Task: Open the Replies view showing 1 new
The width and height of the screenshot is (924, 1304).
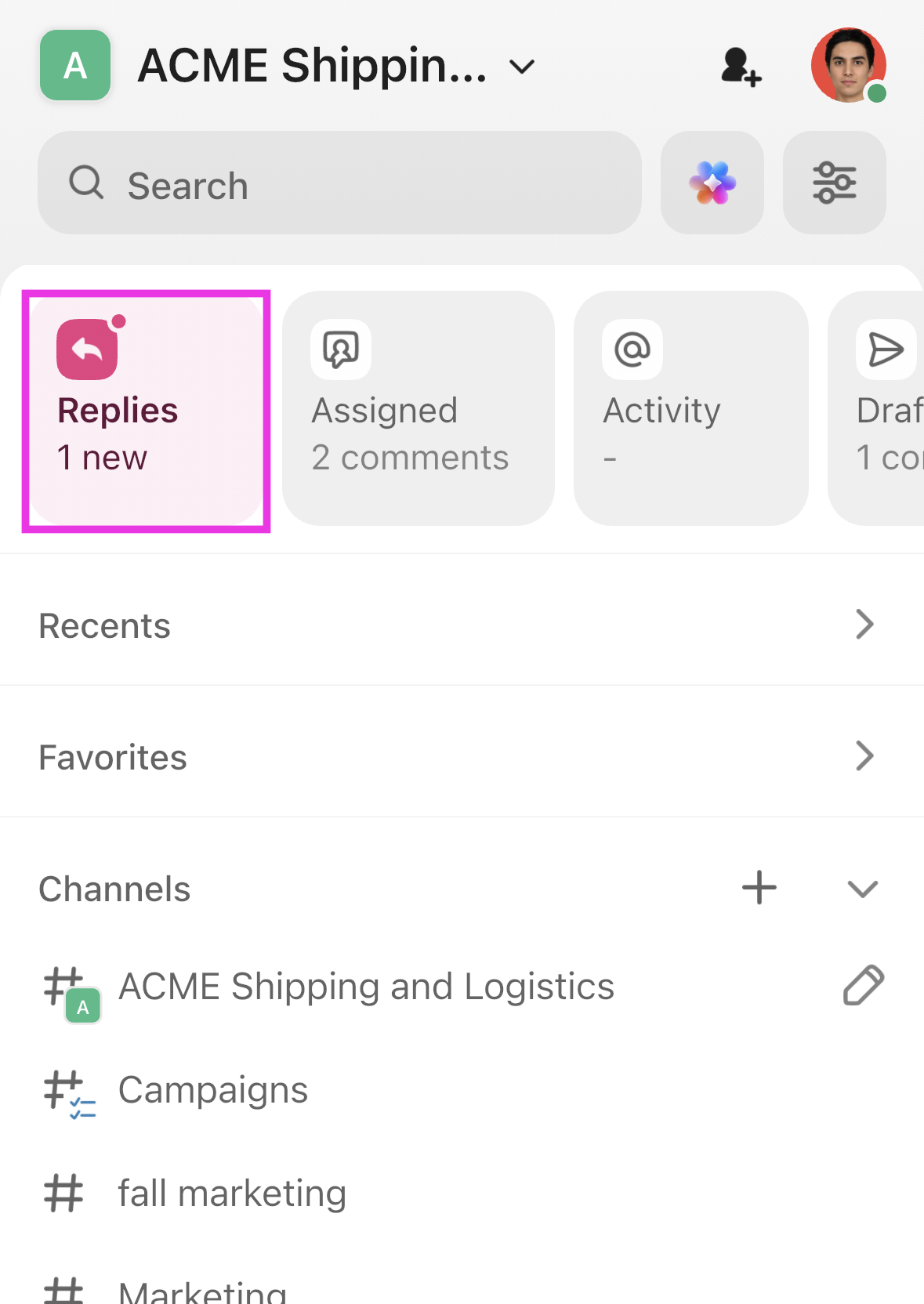Action: click(x=146, y=407)
